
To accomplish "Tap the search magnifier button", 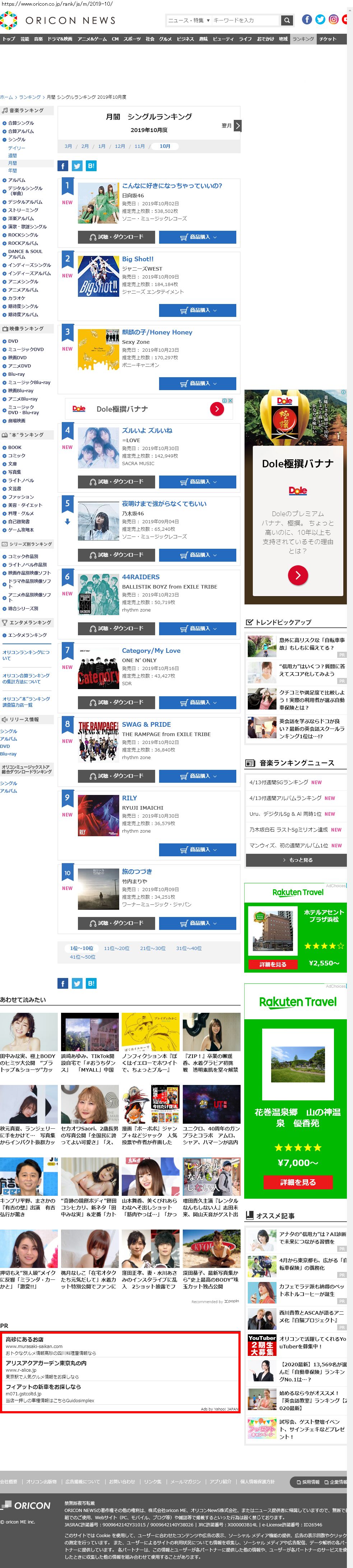I will (287, 20).
